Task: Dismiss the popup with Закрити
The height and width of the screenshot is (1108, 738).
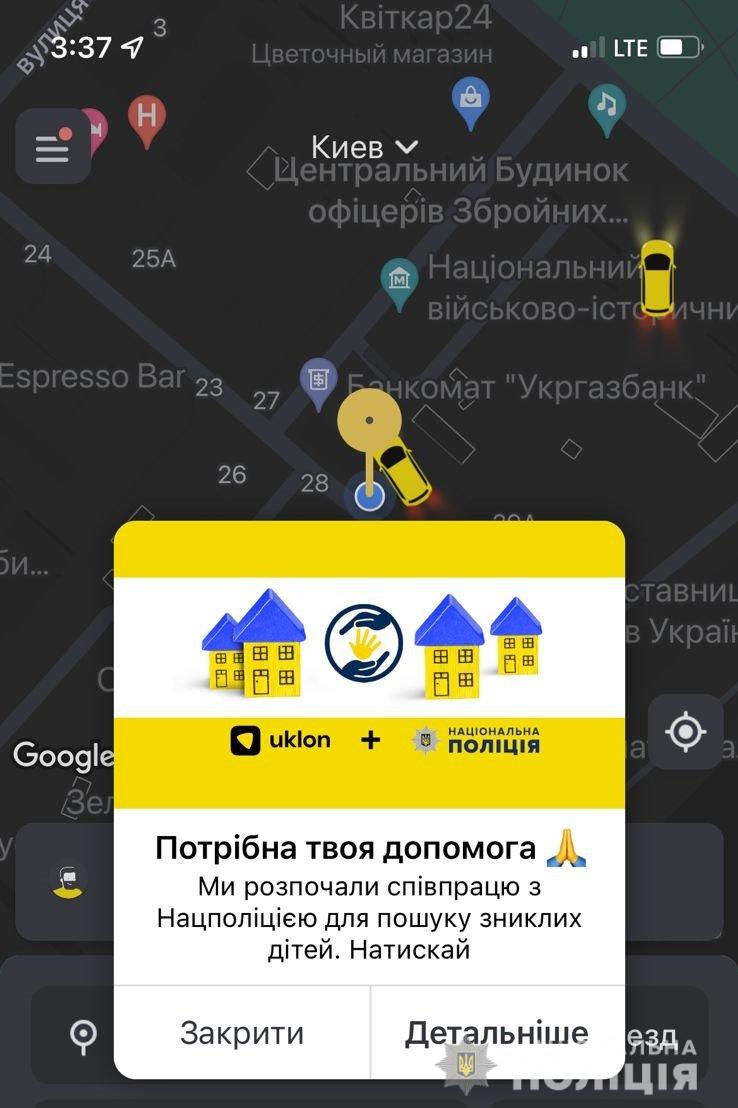Action: pos(242,1032)
